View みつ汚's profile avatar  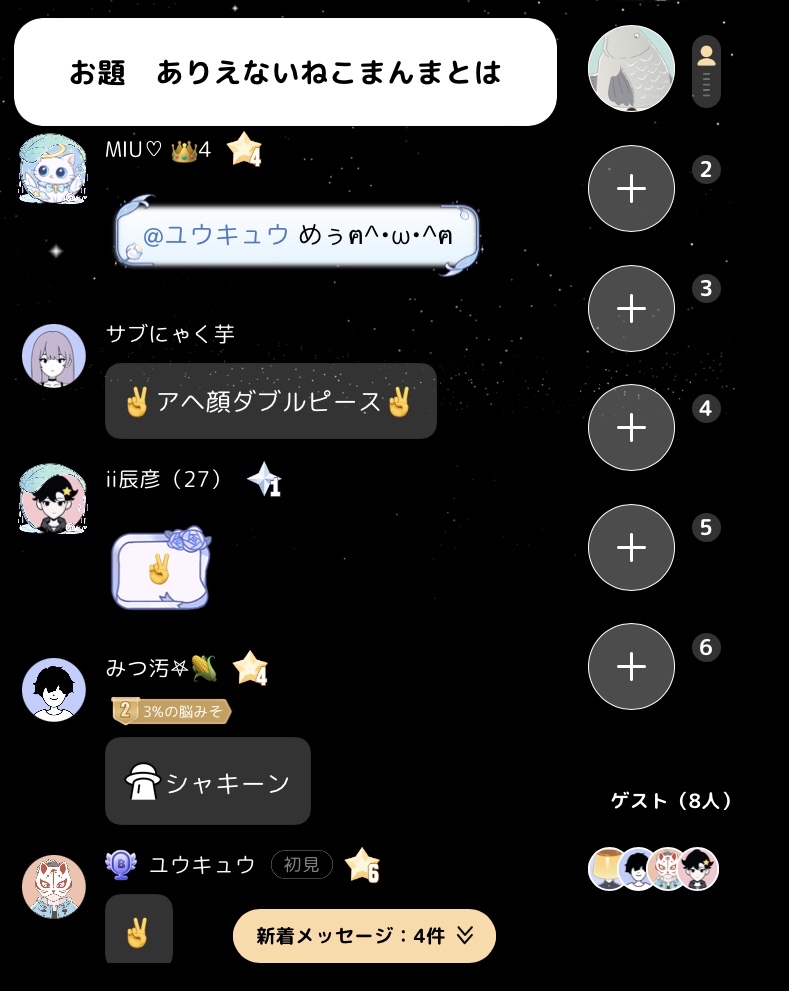click(53, 689)
